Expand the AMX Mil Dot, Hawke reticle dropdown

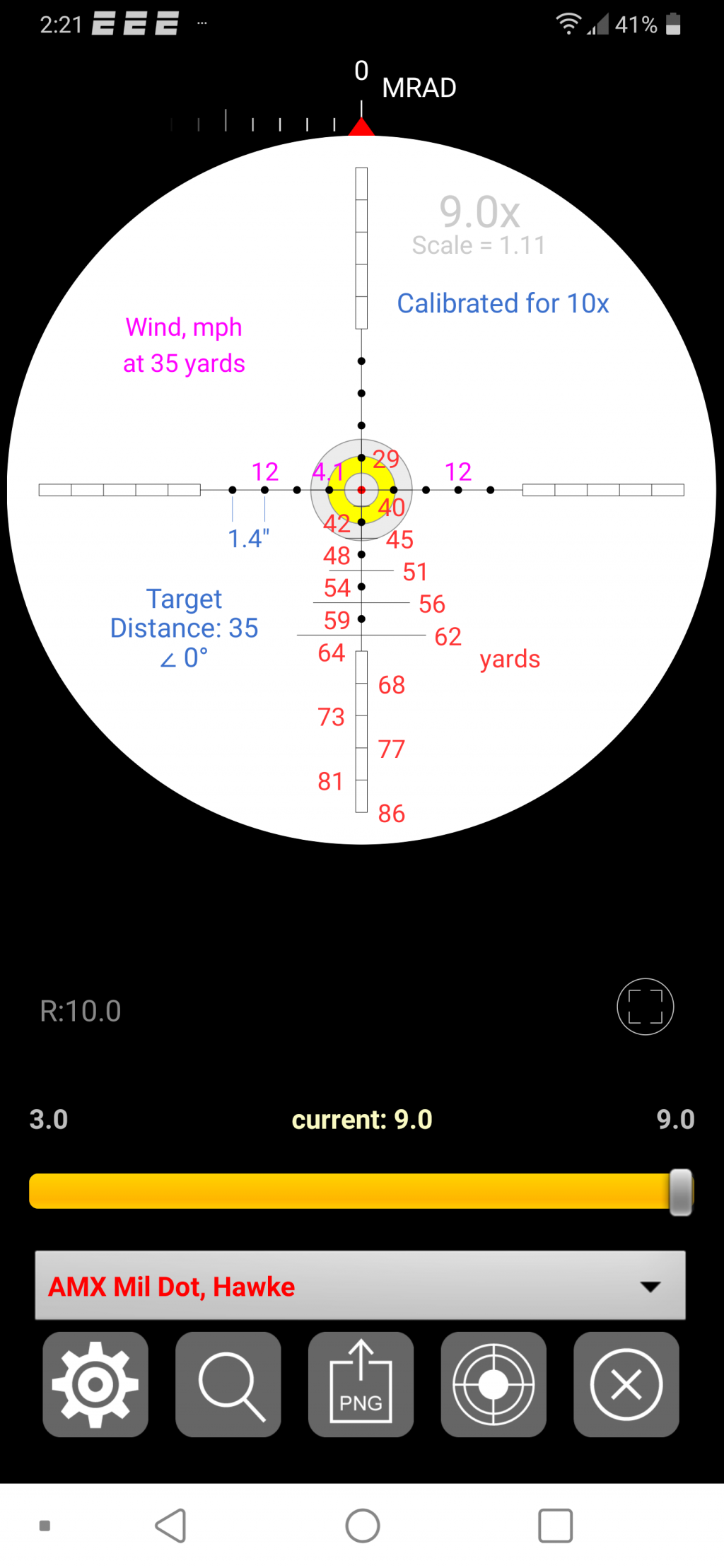point(360,1285)
